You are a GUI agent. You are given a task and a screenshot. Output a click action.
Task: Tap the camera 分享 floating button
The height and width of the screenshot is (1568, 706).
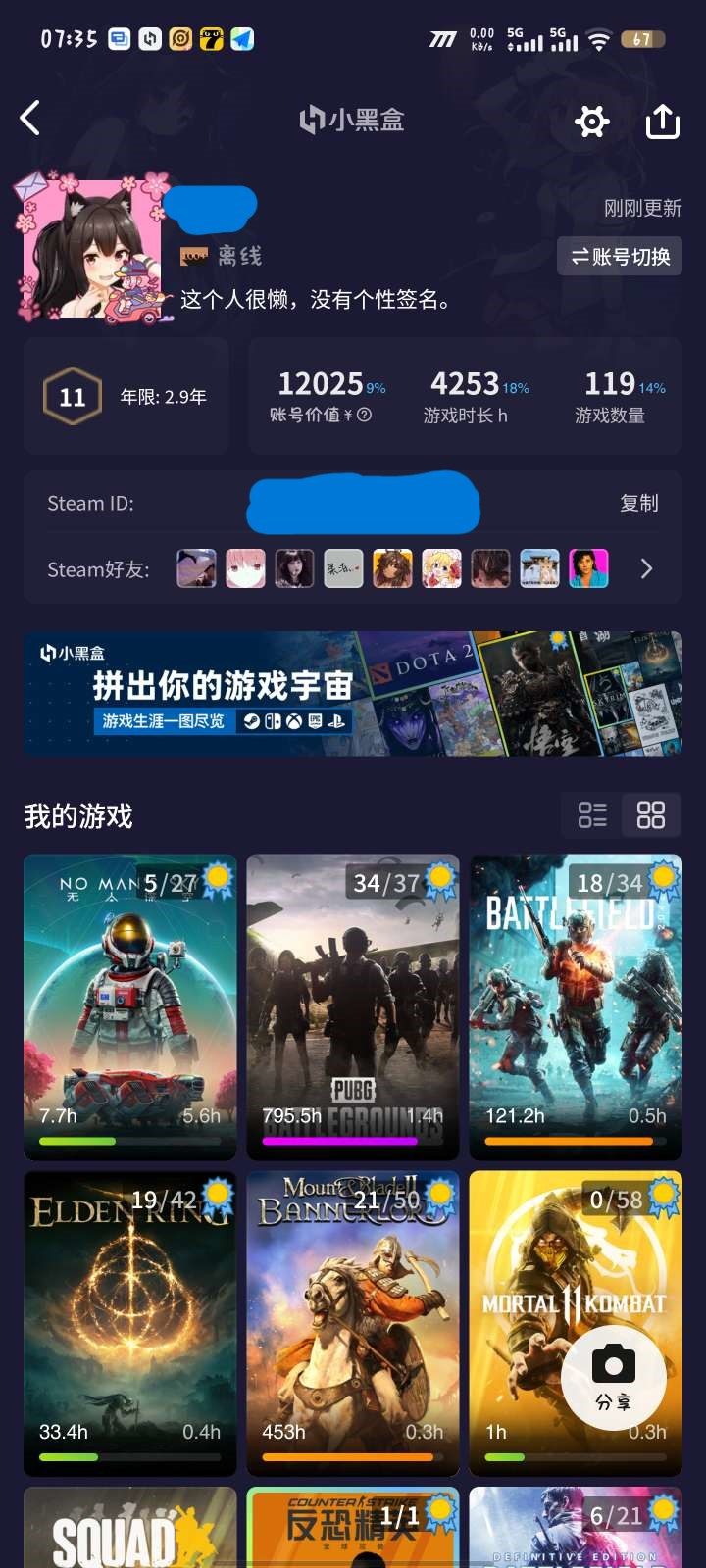click(615, 1377)
